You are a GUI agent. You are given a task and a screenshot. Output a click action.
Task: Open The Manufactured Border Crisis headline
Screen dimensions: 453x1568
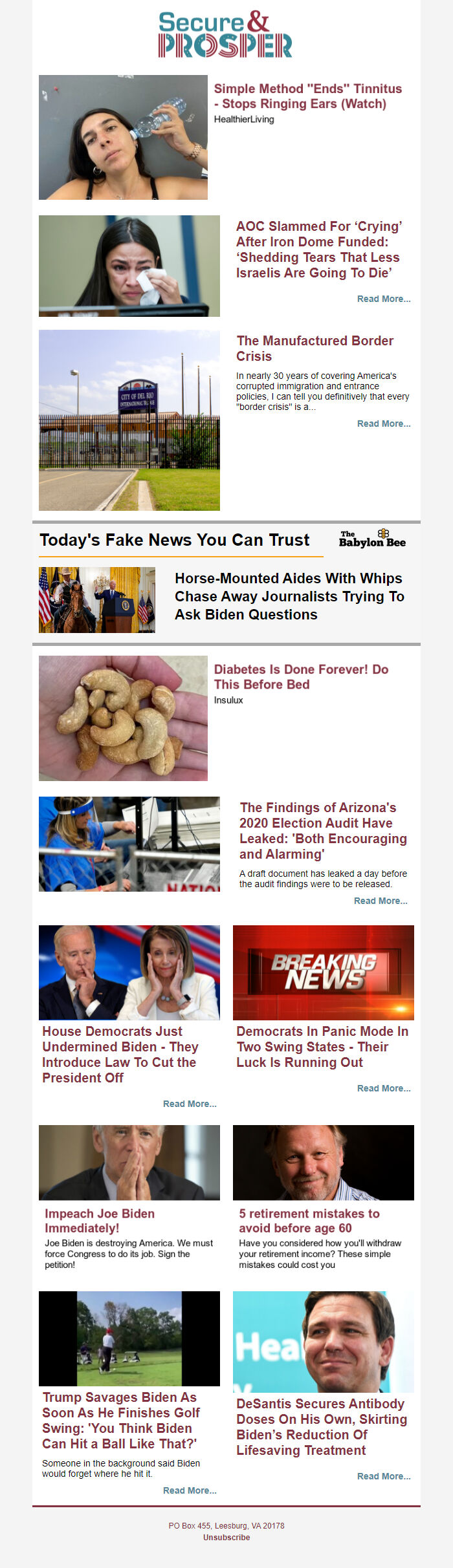coord(315,349)
